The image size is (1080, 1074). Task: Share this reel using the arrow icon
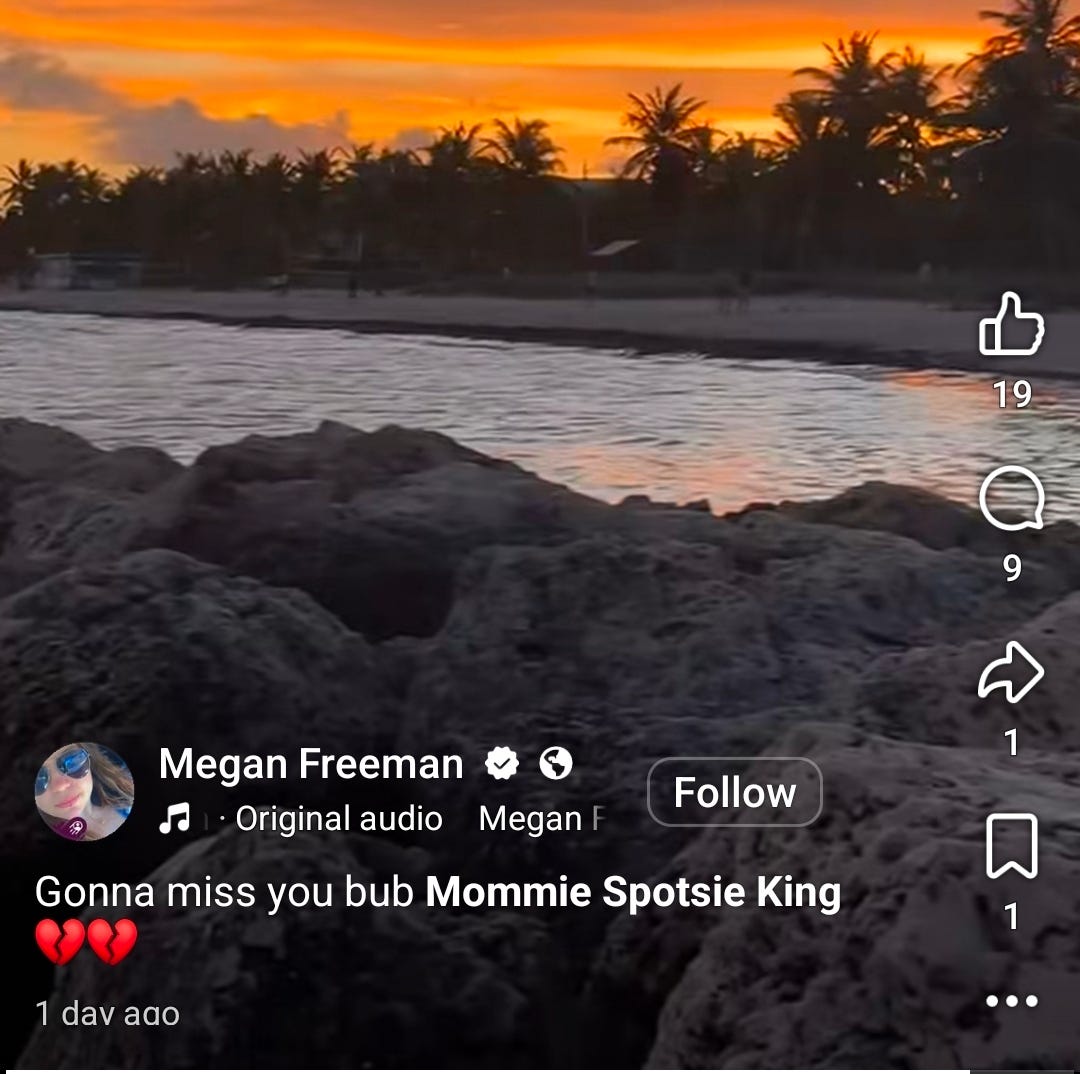click(x=1011, y=672)
